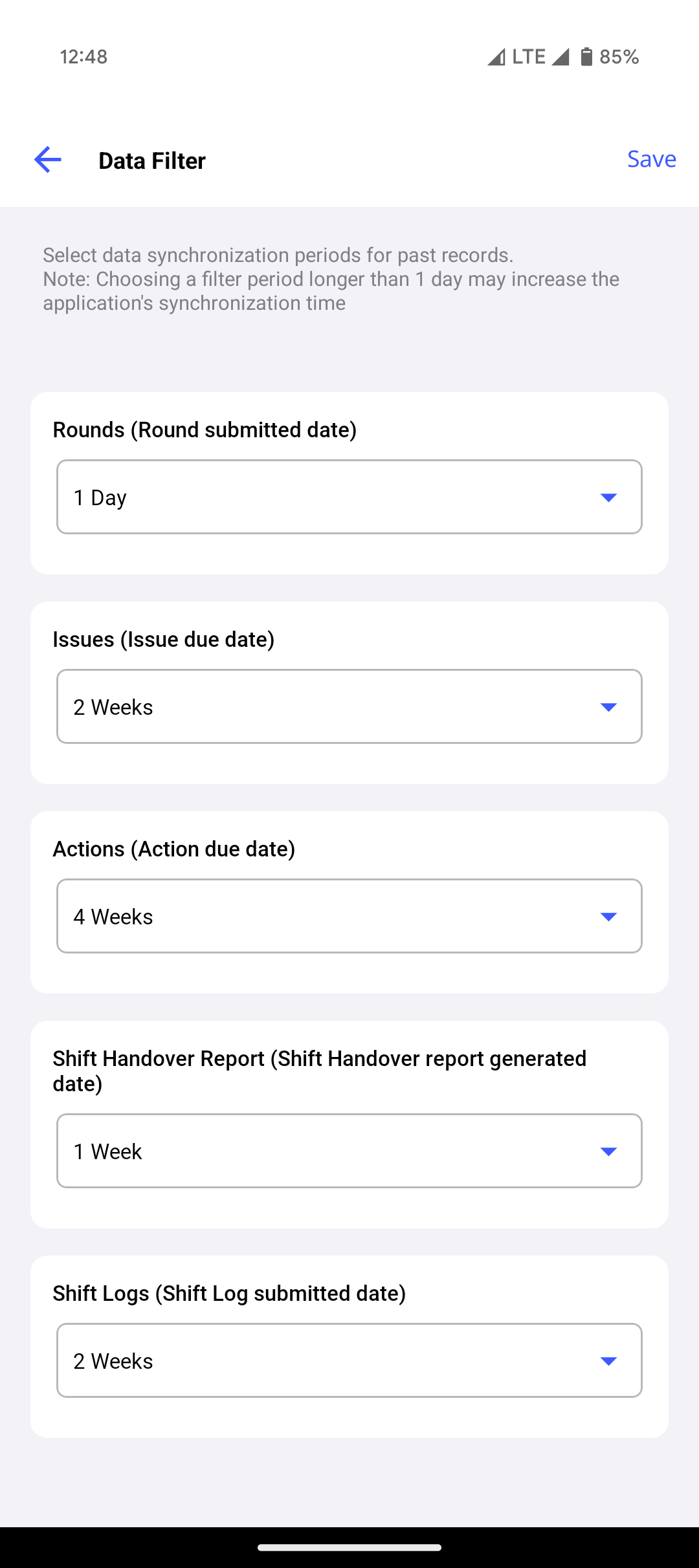699x1568 pixels.
Task: Save the data filter settings
Action: pos(651,159)
